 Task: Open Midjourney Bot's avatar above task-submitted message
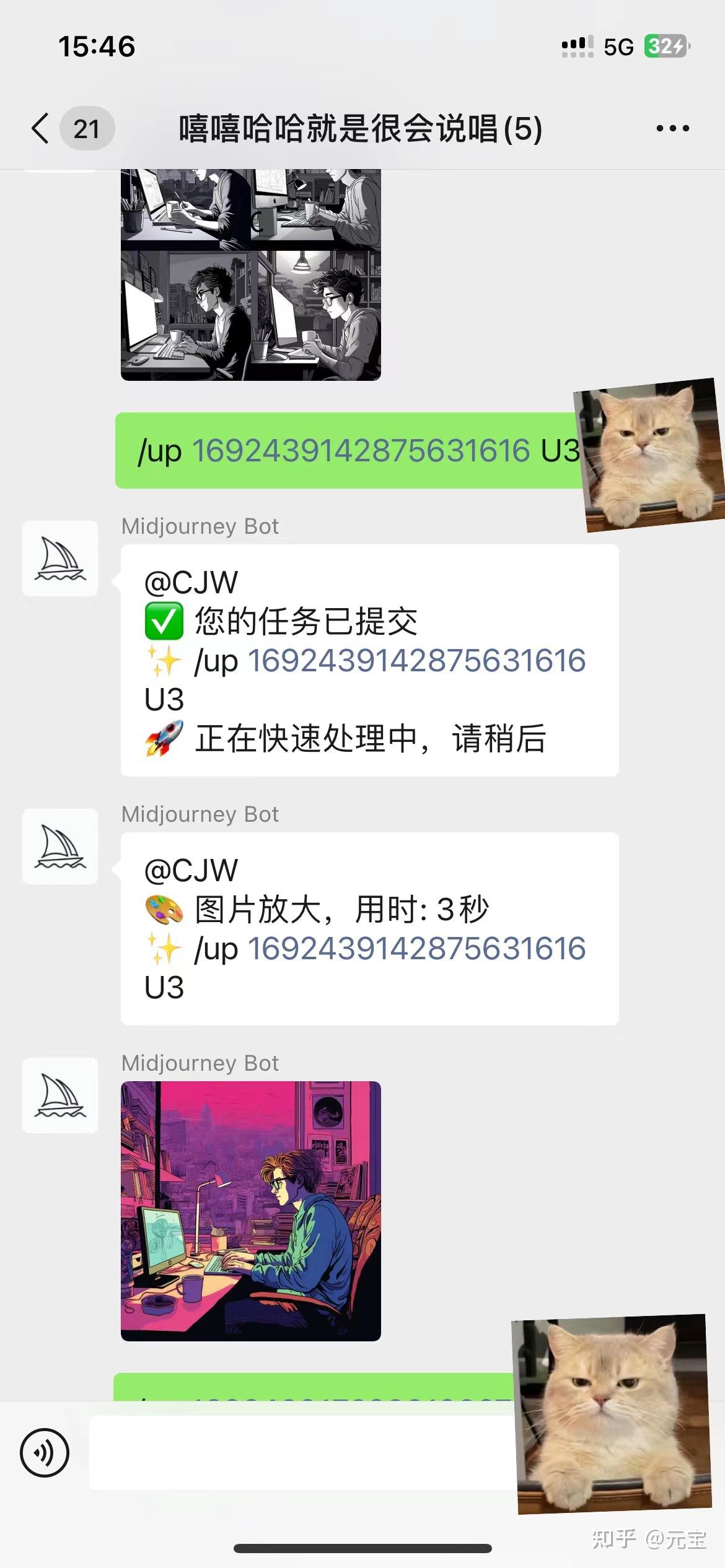tap(60, 559)
